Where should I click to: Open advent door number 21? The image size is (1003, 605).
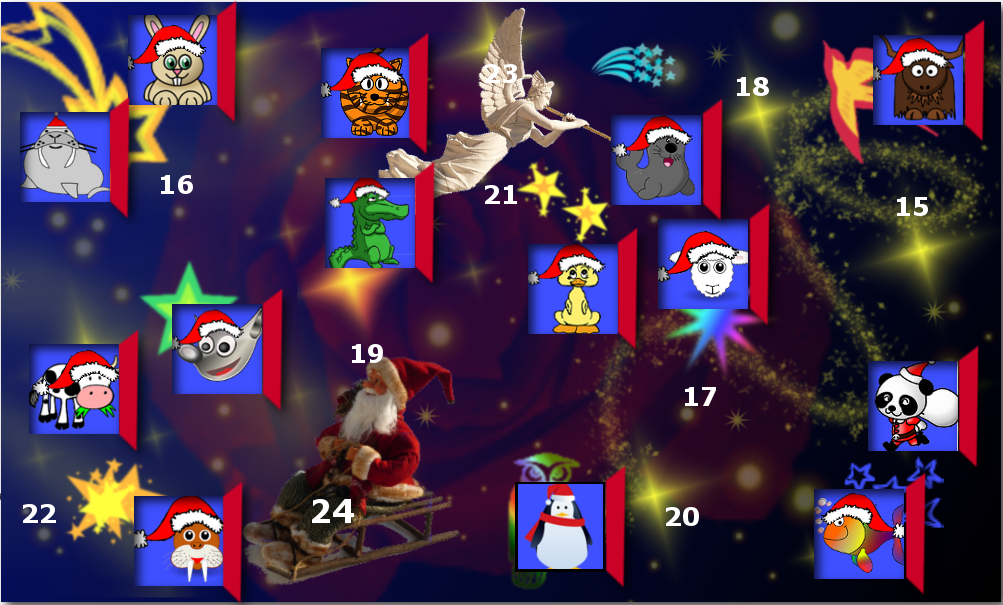tap(501, 195)
